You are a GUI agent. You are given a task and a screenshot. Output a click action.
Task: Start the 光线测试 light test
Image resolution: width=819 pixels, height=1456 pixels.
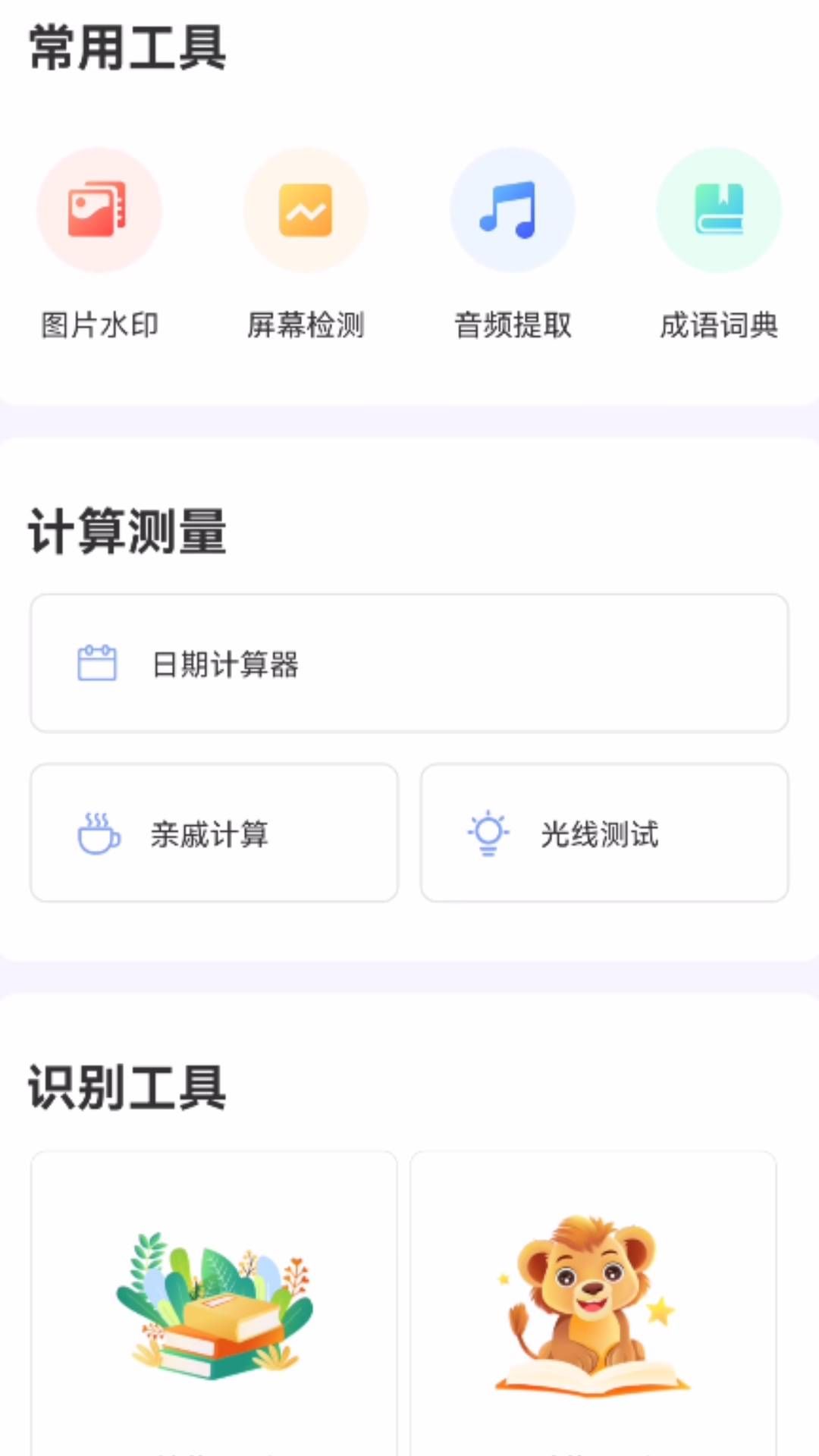(604, 833)
